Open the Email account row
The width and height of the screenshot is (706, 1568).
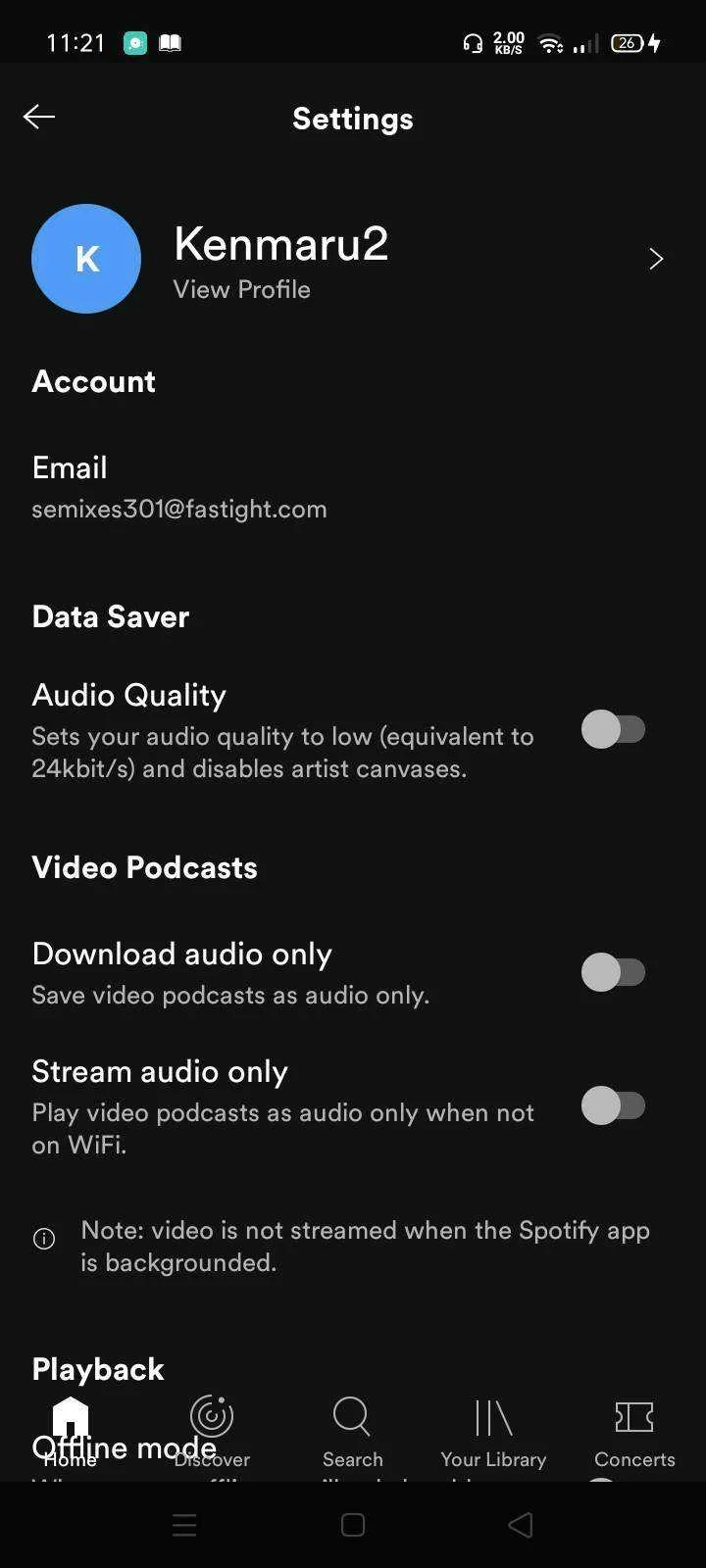pos(353,487)
